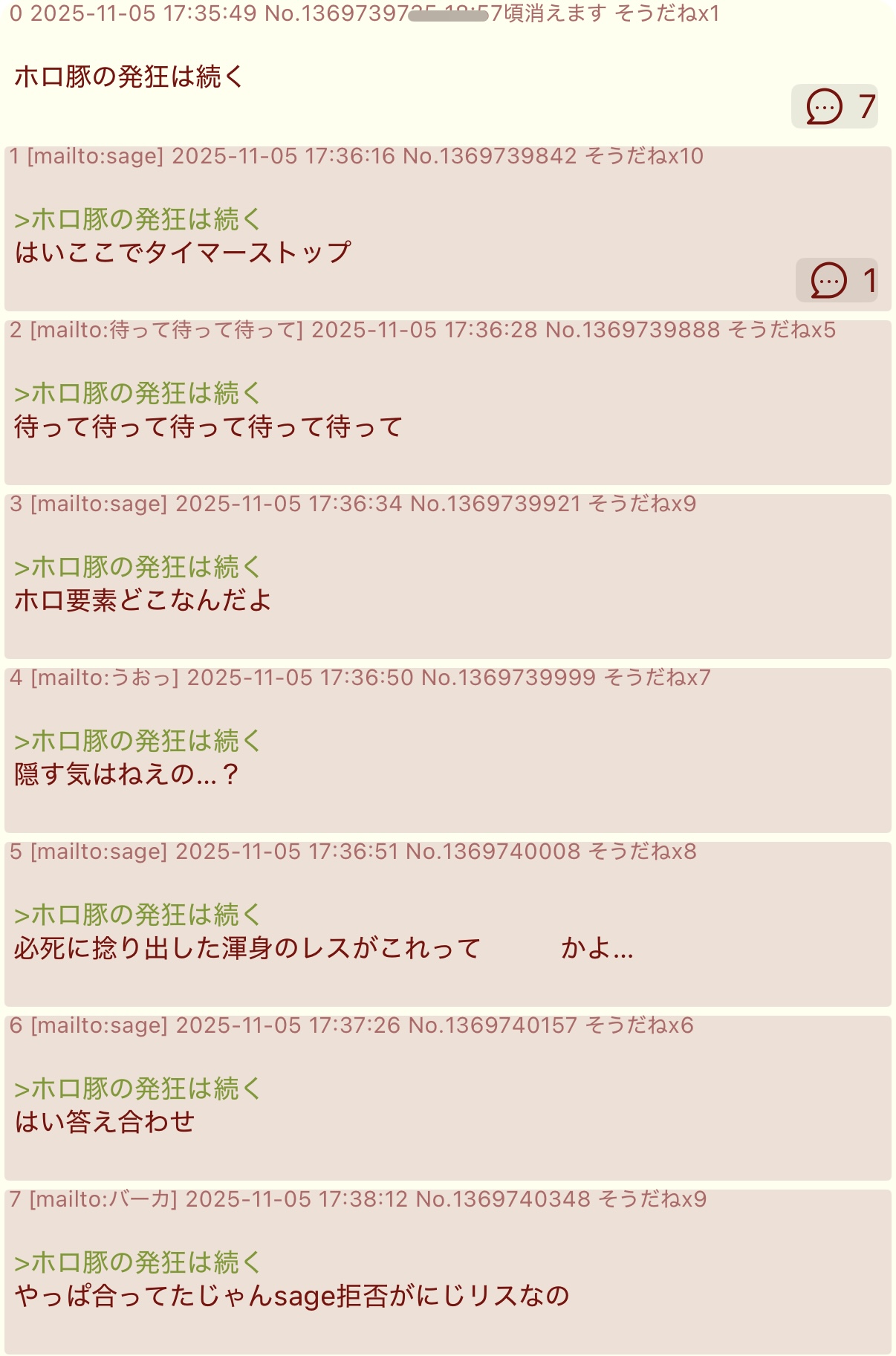Agree with post 1 via そうだねx10
Screen dimensions: 896x1356
pos(644,157)
